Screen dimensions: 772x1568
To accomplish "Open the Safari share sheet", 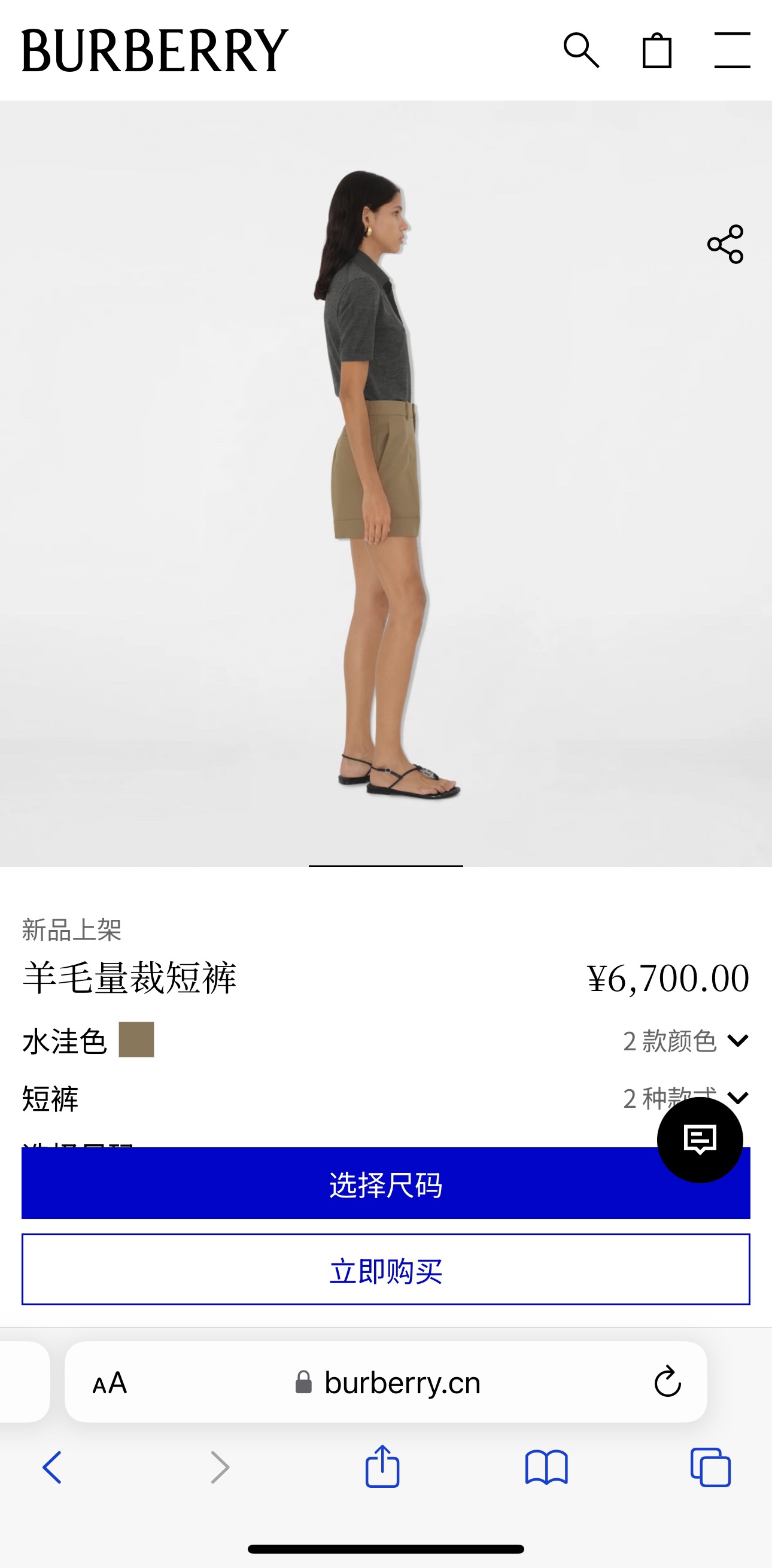I will 382,1467.
